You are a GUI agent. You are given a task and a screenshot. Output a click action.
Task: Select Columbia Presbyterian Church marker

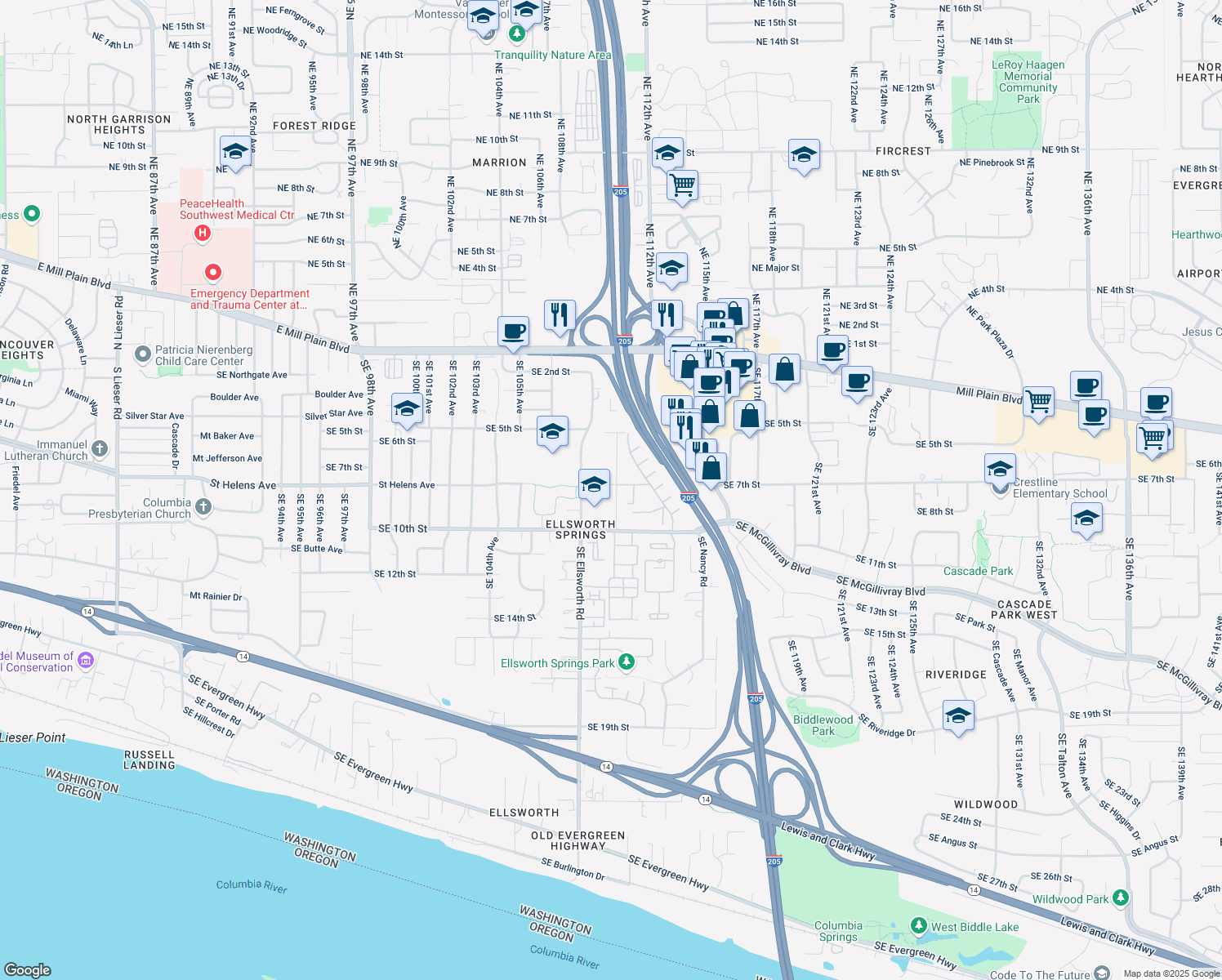[x=203, y=507]
